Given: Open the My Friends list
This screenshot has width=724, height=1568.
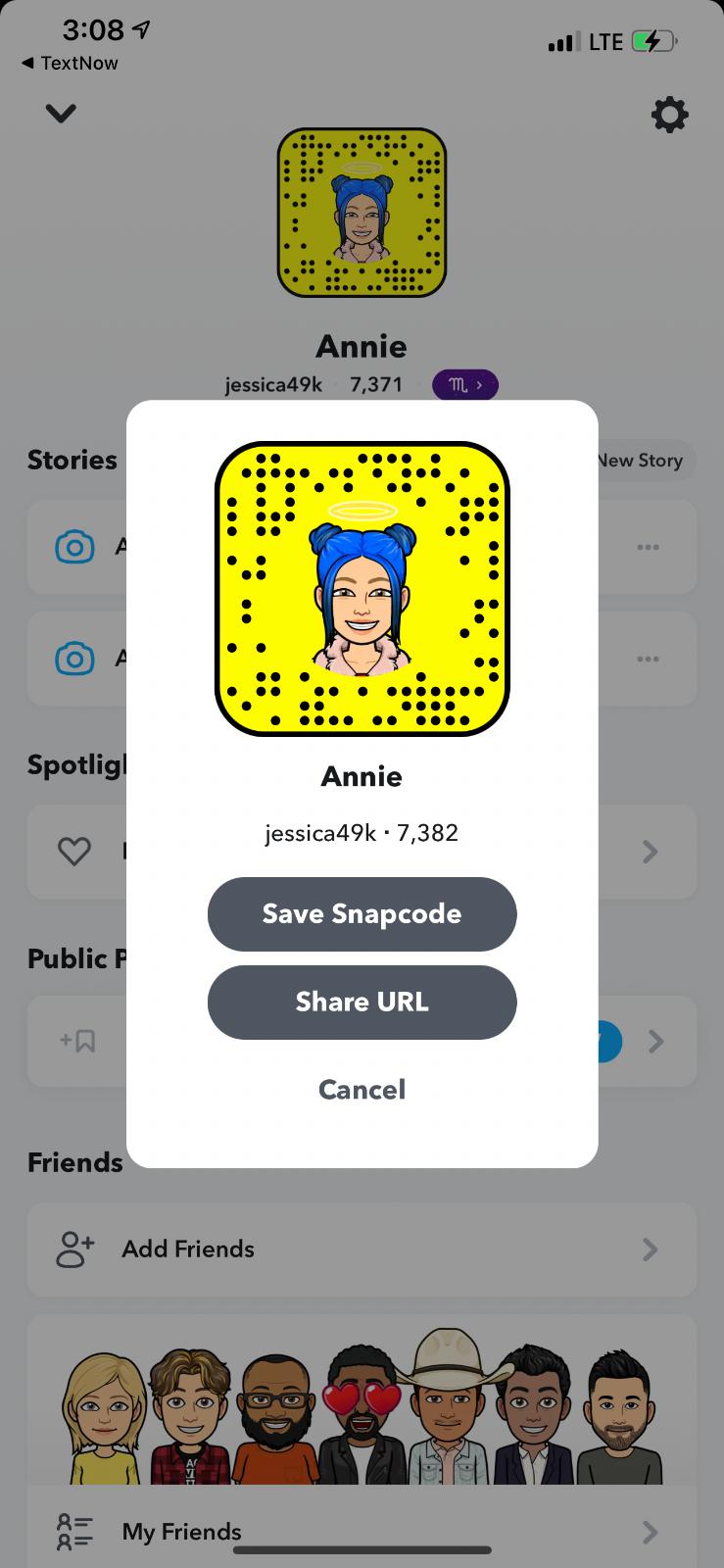Looking at the screenshot, I should 362,1530.
